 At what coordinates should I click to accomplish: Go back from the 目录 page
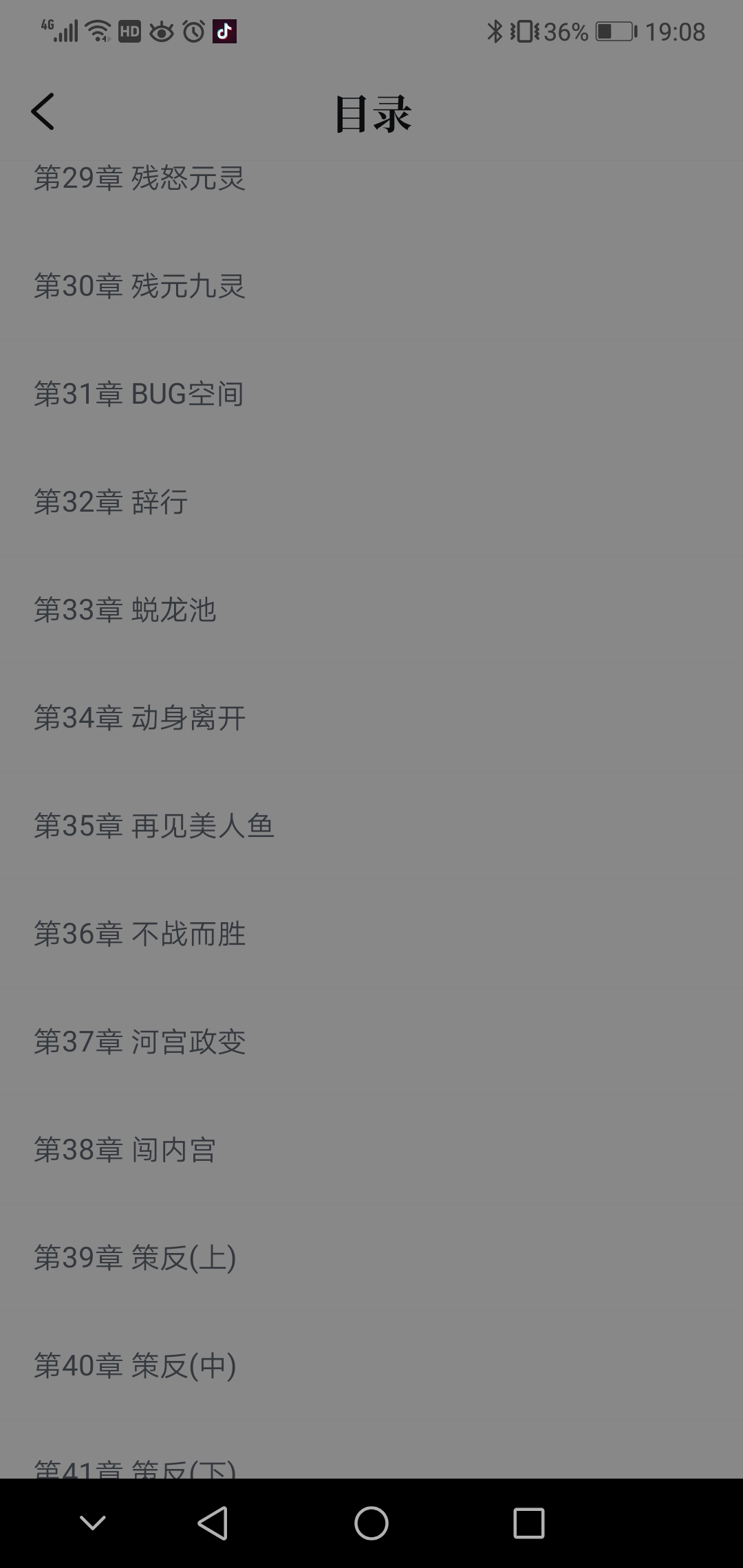coord(43,111)
